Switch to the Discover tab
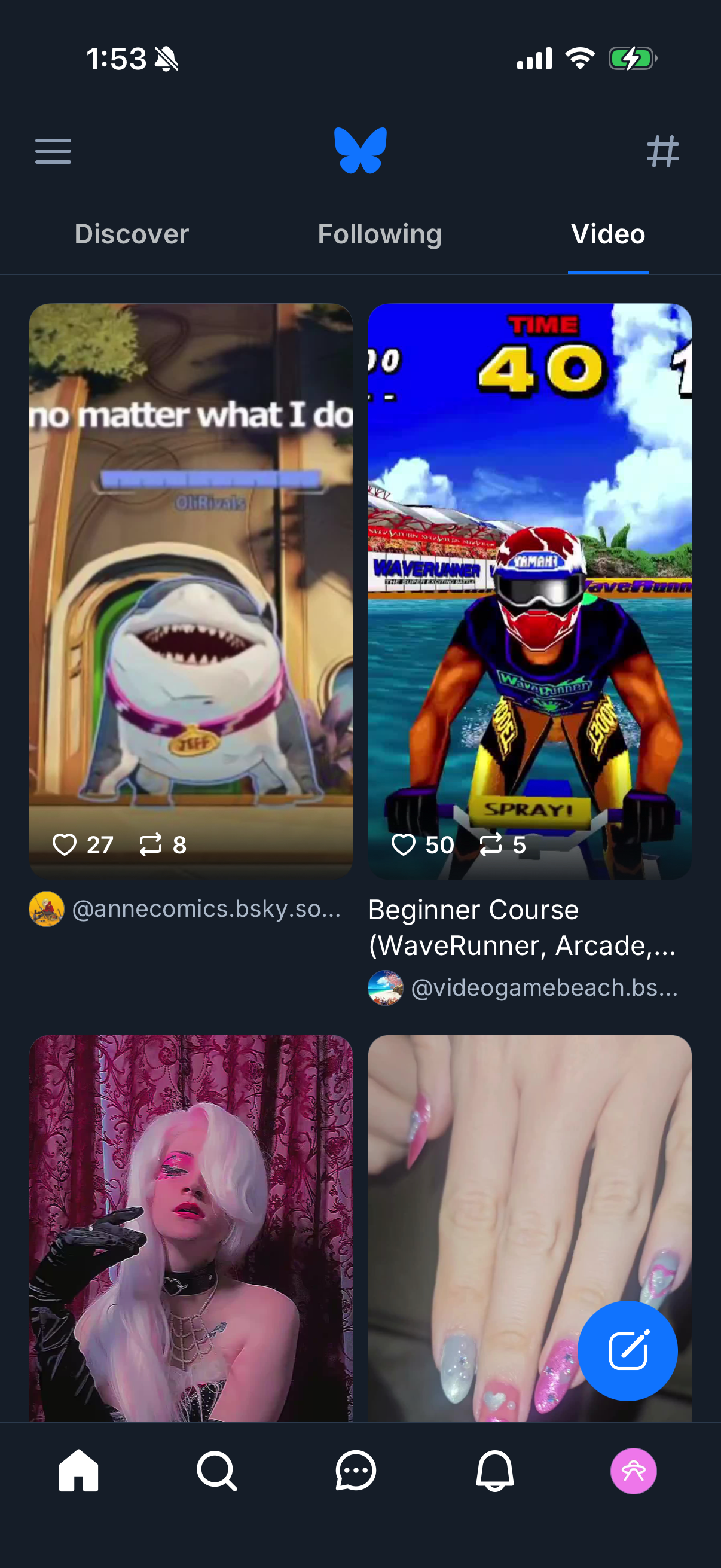The height and width of the screenshot is (1568, 721). tap(131, 234)
